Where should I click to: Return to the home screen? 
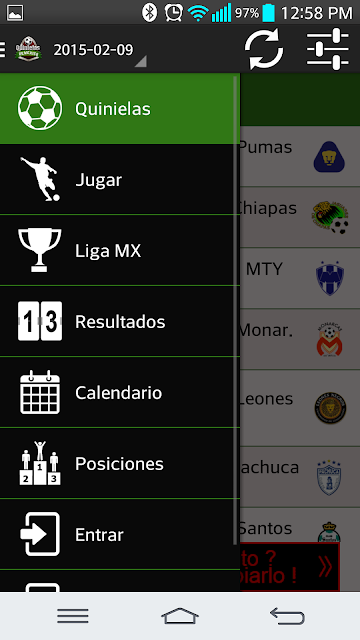pos(180,616)
